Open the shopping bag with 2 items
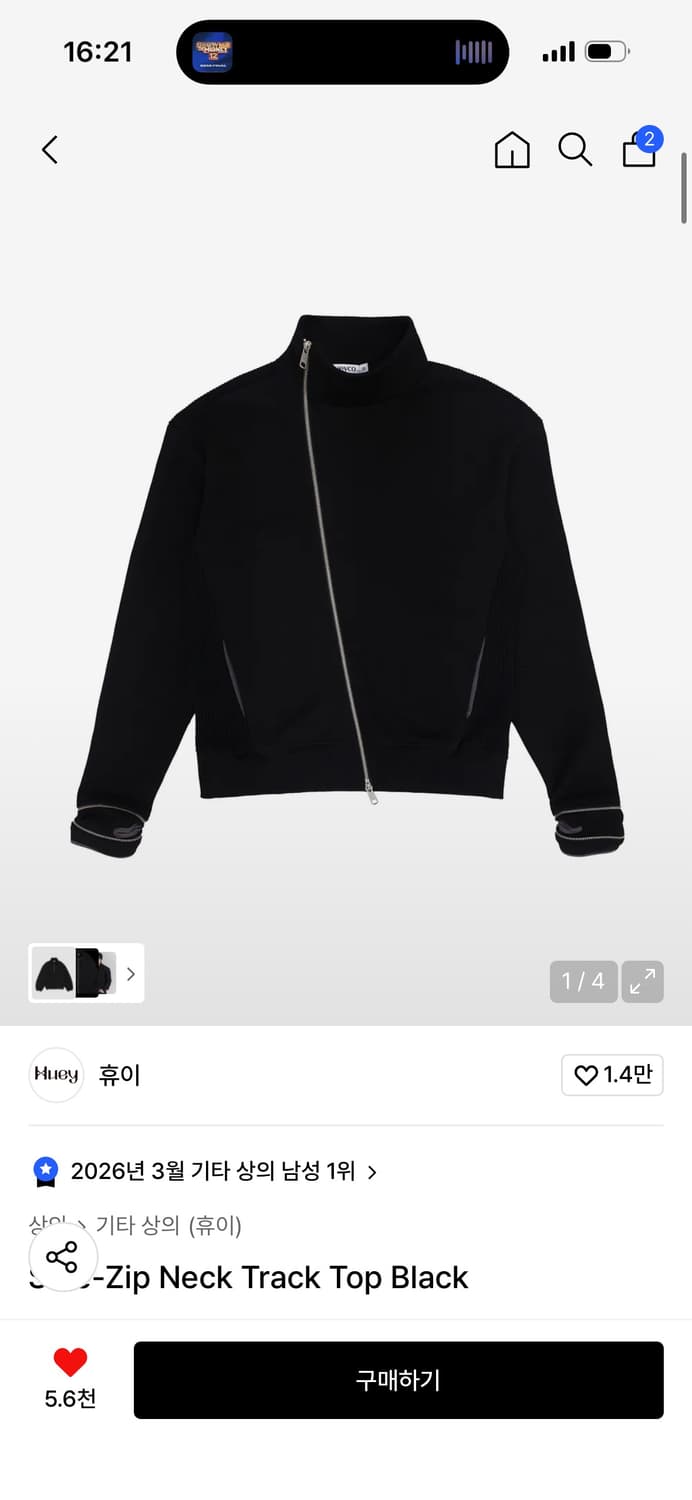Screen dimensions: 692x1500 click(x=640, y=150)
